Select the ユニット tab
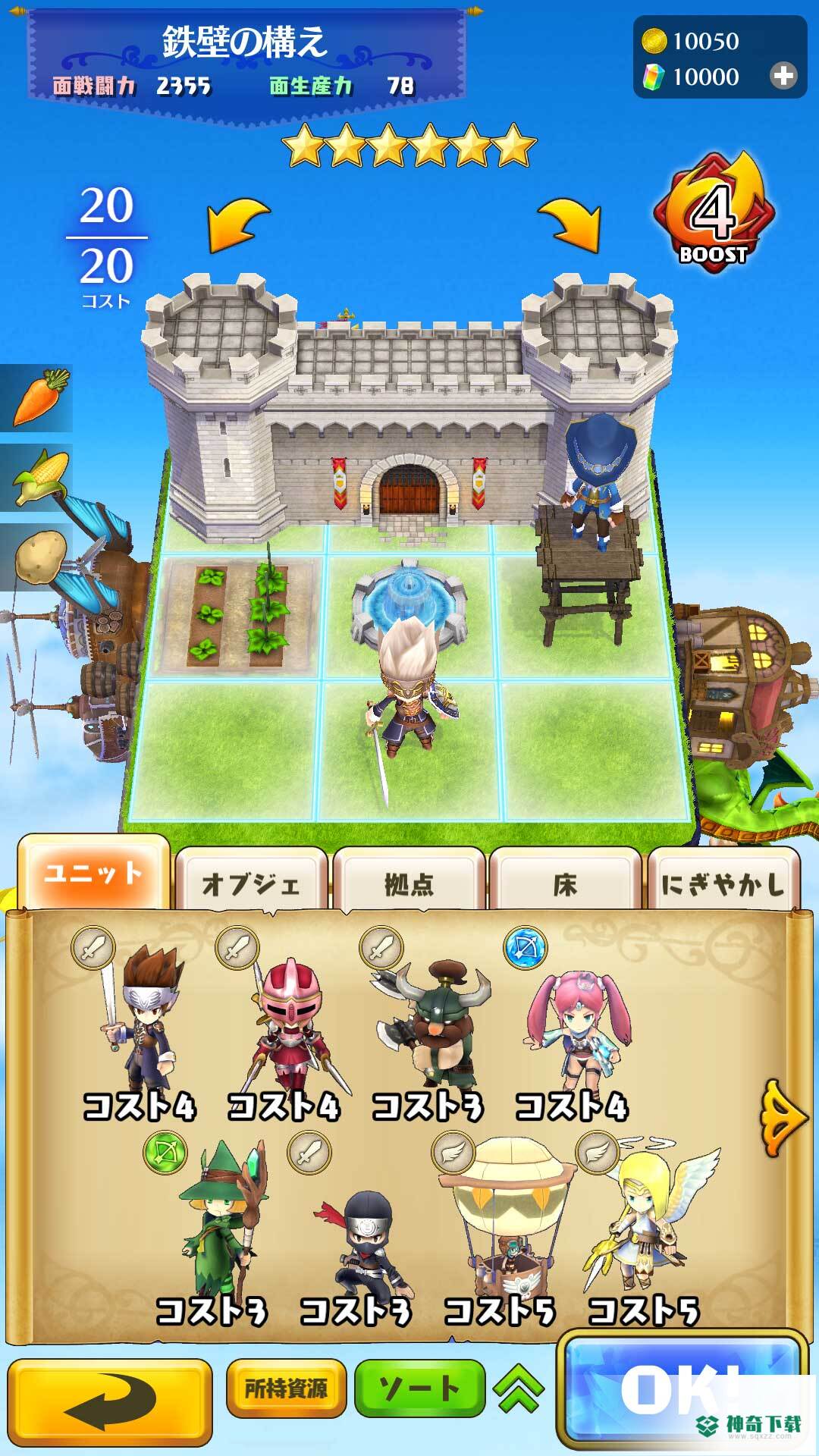The height and width of the screenshot is (1456, 819). (93, 874)
